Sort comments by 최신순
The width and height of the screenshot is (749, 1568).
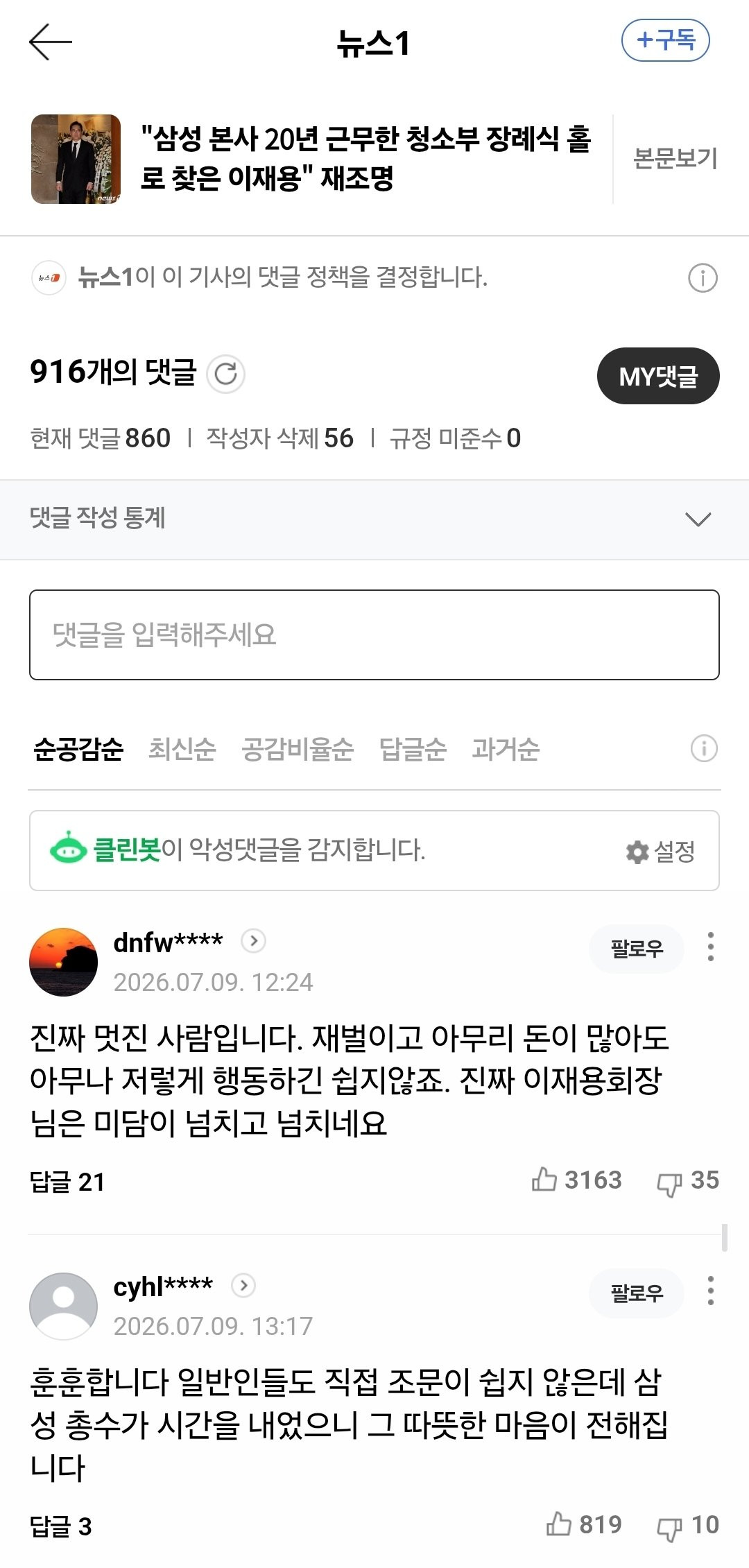182,749
